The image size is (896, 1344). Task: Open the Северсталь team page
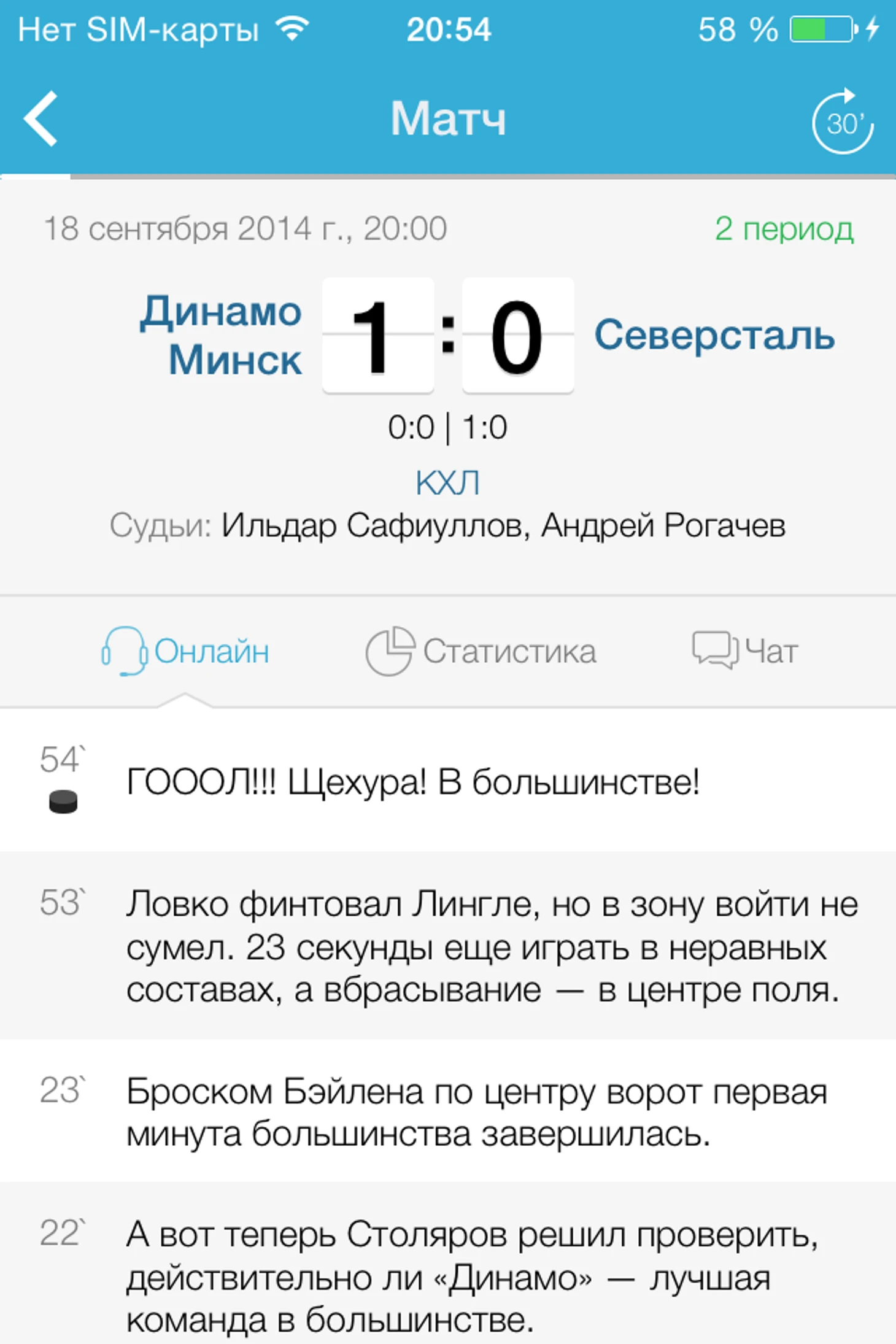(714, 335)
